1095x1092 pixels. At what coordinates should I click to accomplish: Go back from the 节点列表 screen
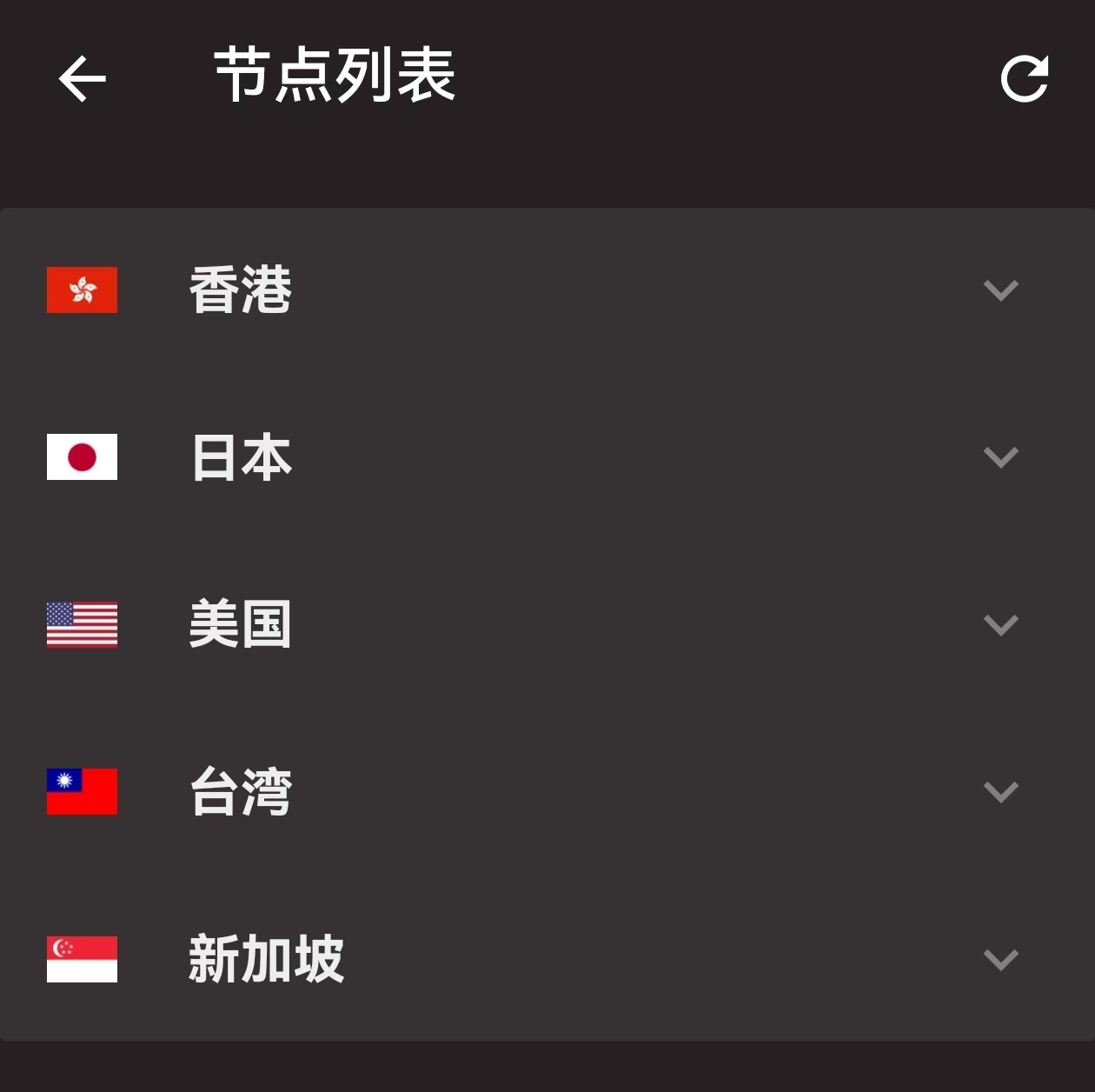click(x=82, y=78)
